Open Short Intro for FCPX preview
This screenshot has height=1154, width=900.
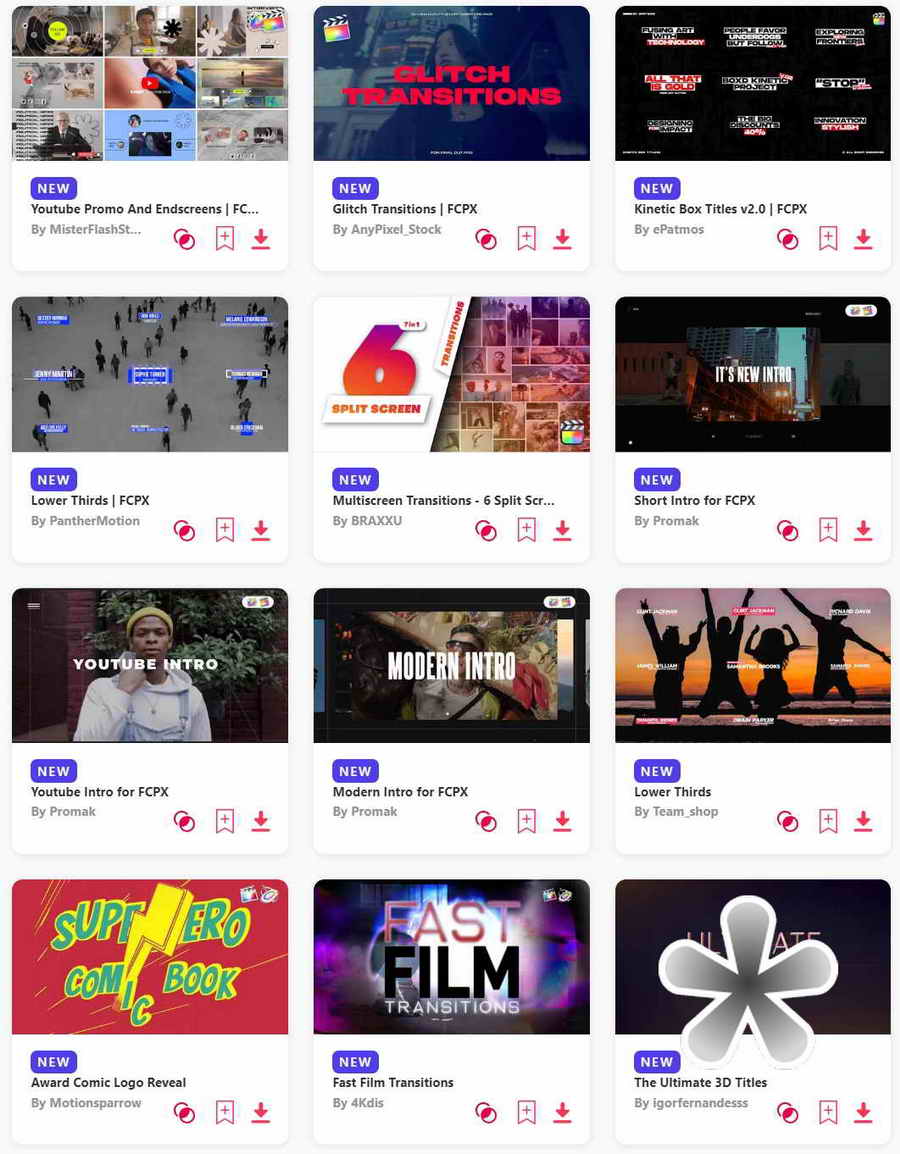click(752, 374)
